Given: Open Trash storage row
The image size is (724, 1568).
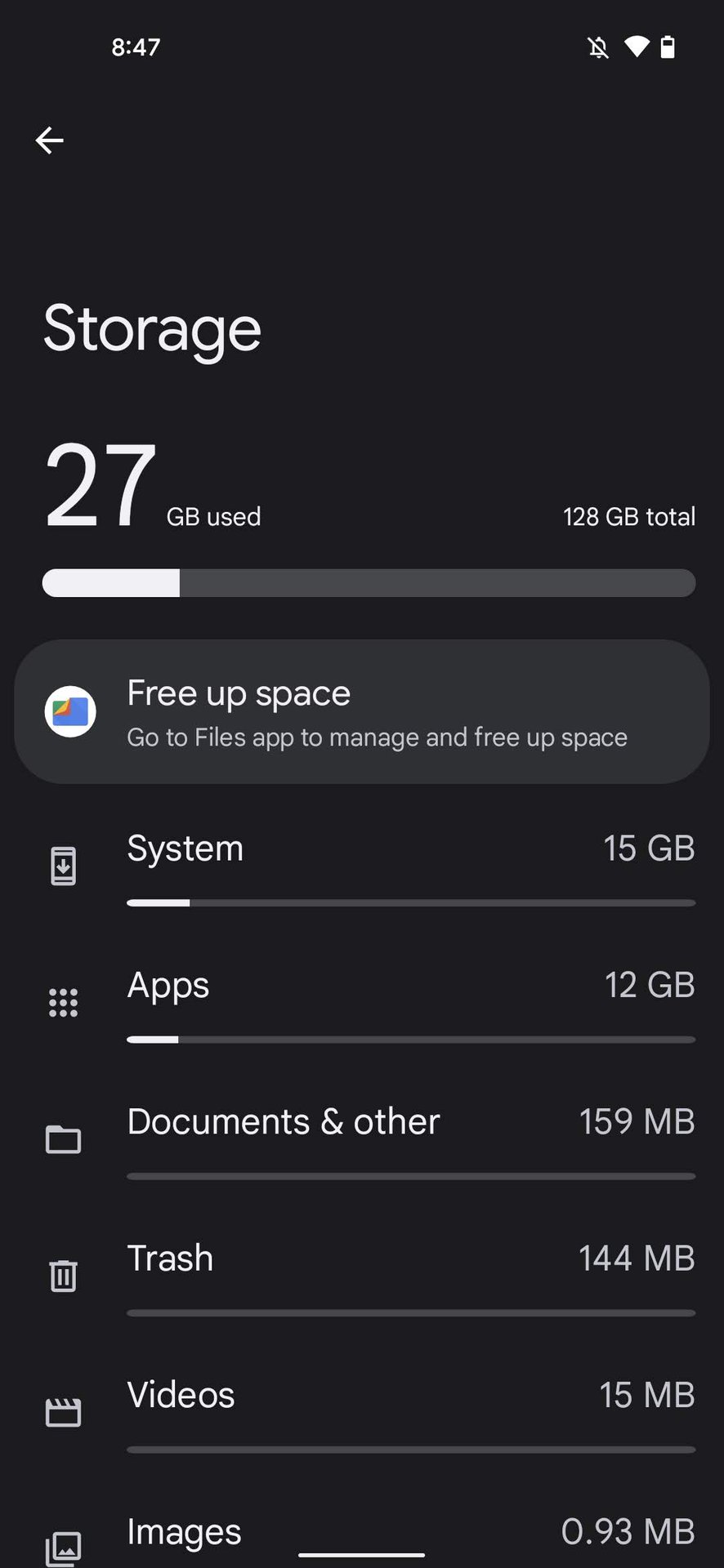Looking at the screenshot, I should [x=361, y=1275].
